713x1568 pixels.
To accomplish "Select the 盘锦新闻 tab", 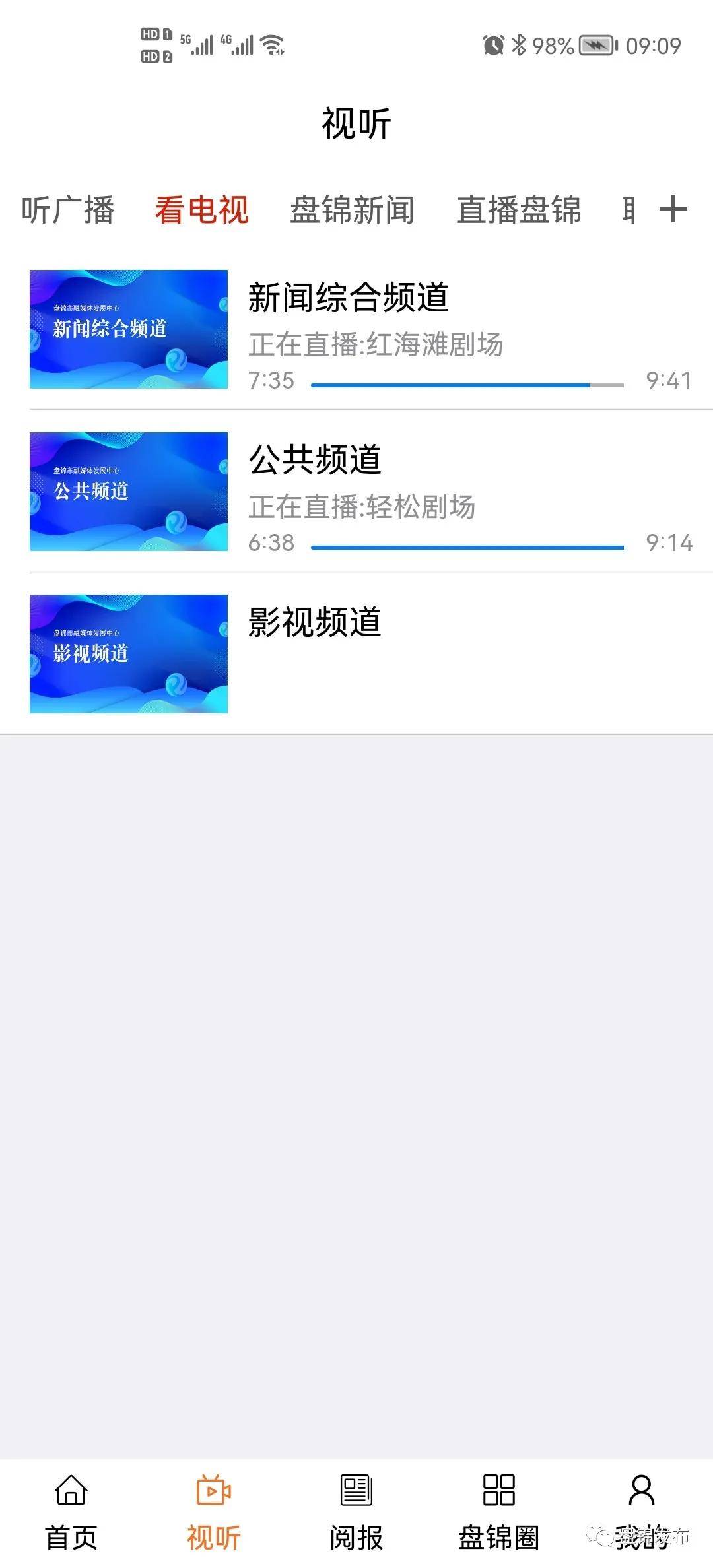I will pyautogui.click(x=352, y=210).
